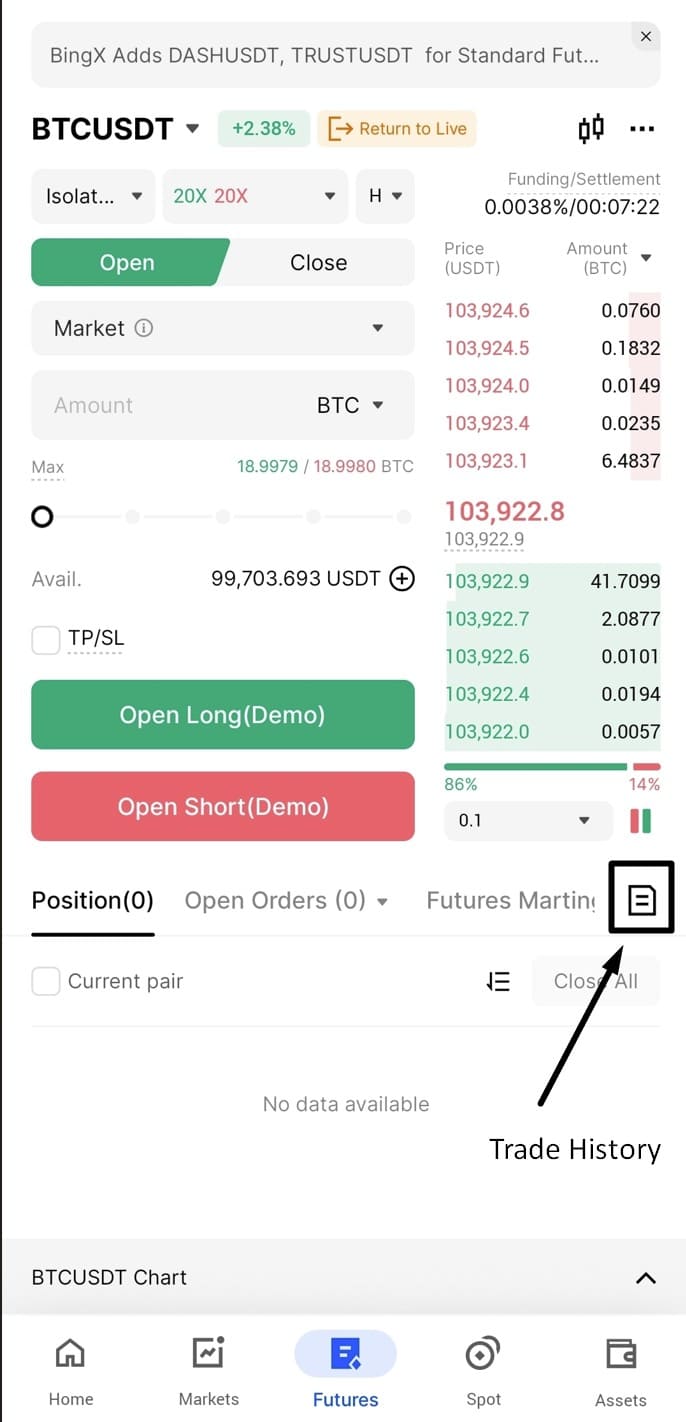
Task: Change the 0.1 order book depth
Action: [x=526, y=821]
